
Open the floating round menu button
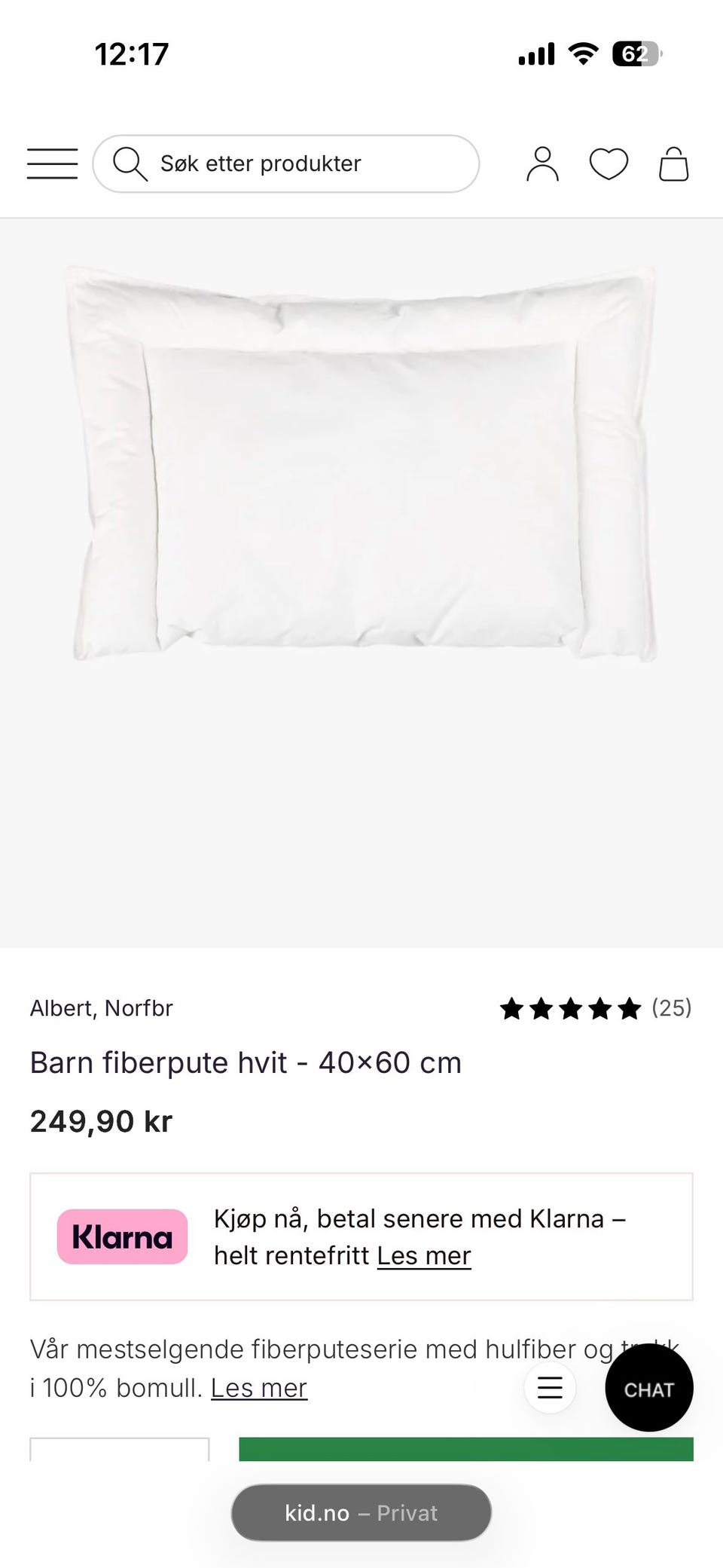pos(550,1388)
